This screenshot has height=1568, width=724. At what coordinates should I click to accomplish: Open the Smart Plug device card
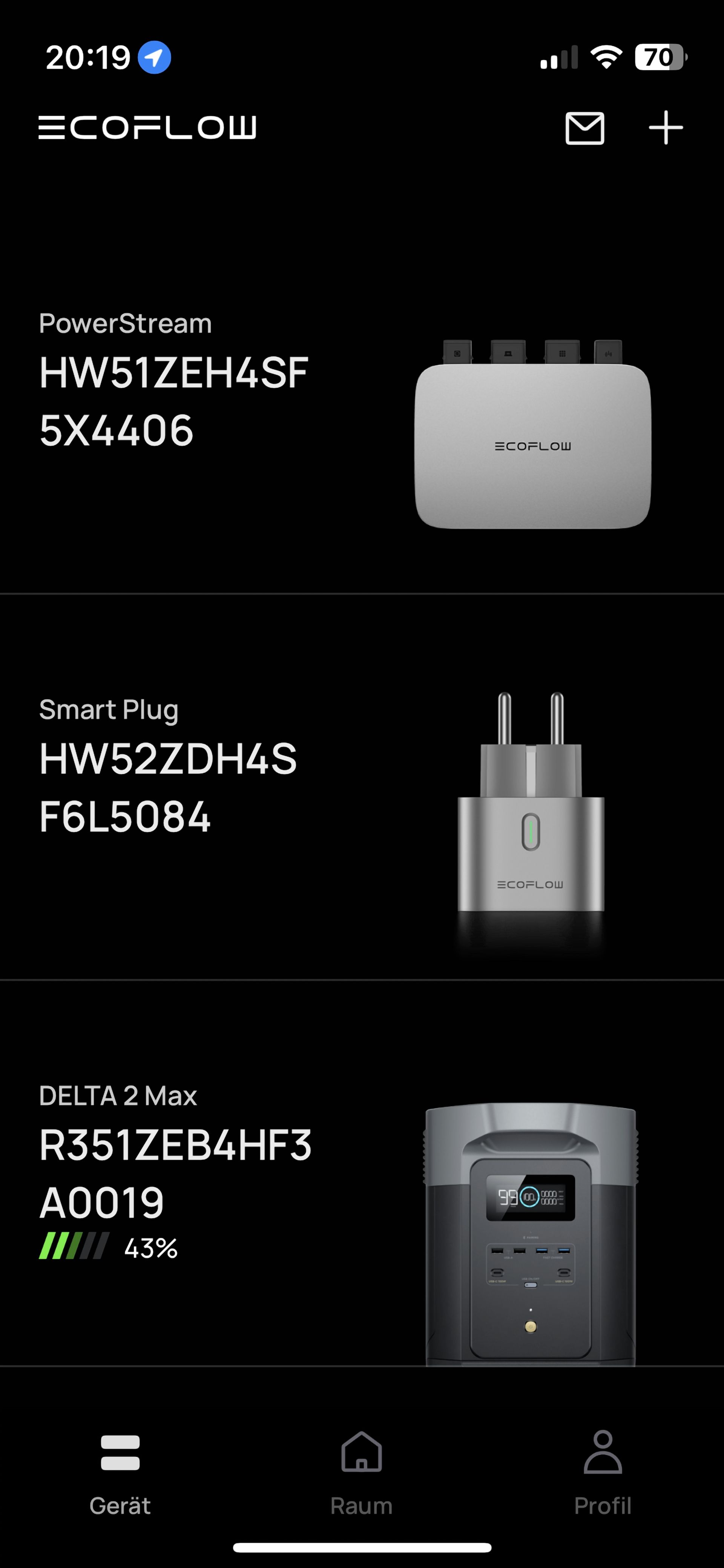362,786
